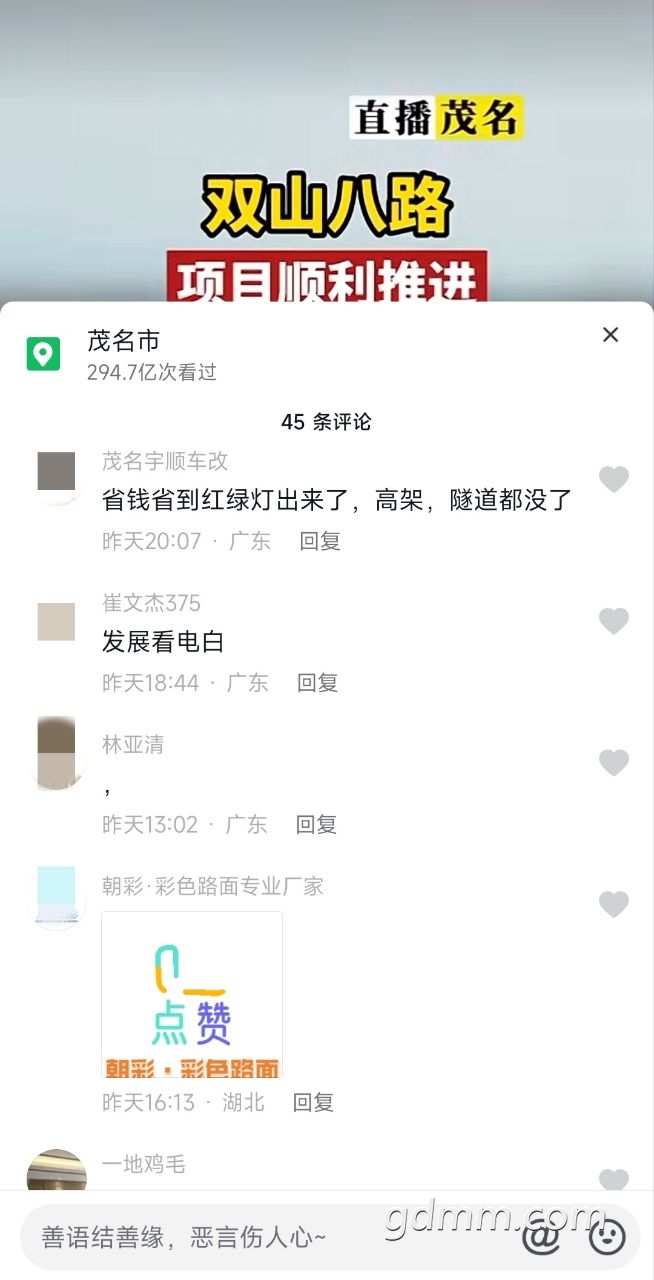Viewport: 654px width, 1280px height.
Task: Like 崔文杰375's comment
Action: [x=613, y=622]
